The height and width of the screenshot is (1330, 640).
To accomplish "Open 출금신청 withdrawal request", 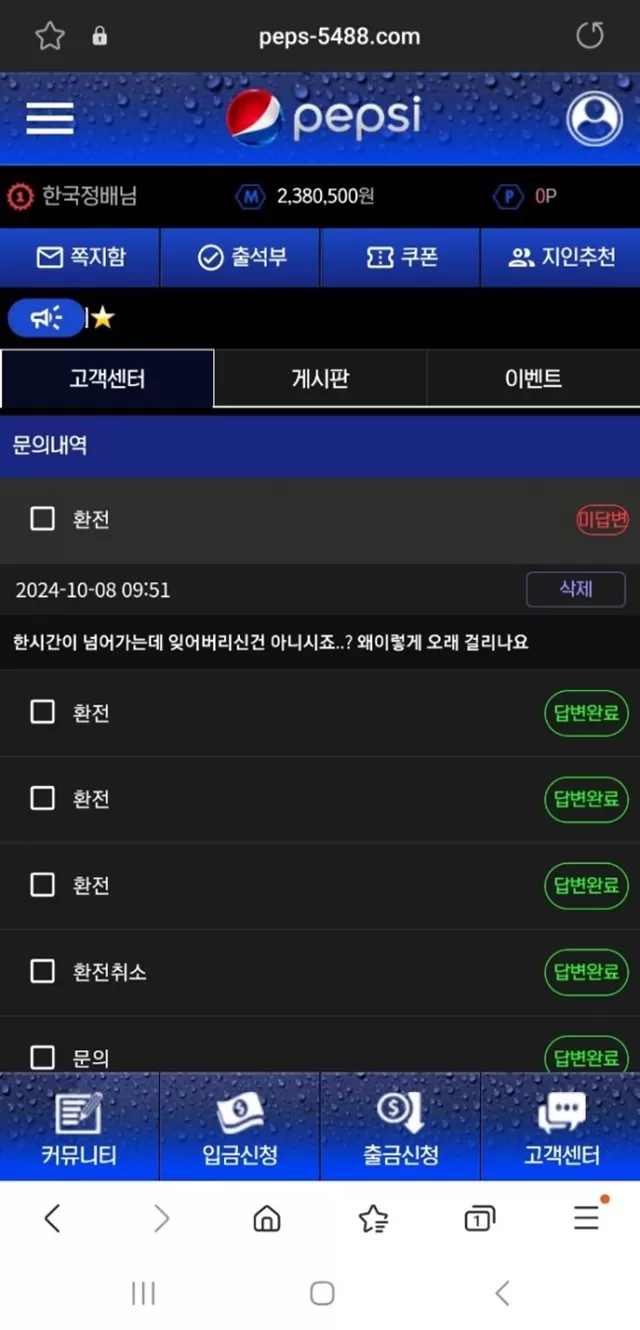I will pyautogui.click(x=400, y=1127).
